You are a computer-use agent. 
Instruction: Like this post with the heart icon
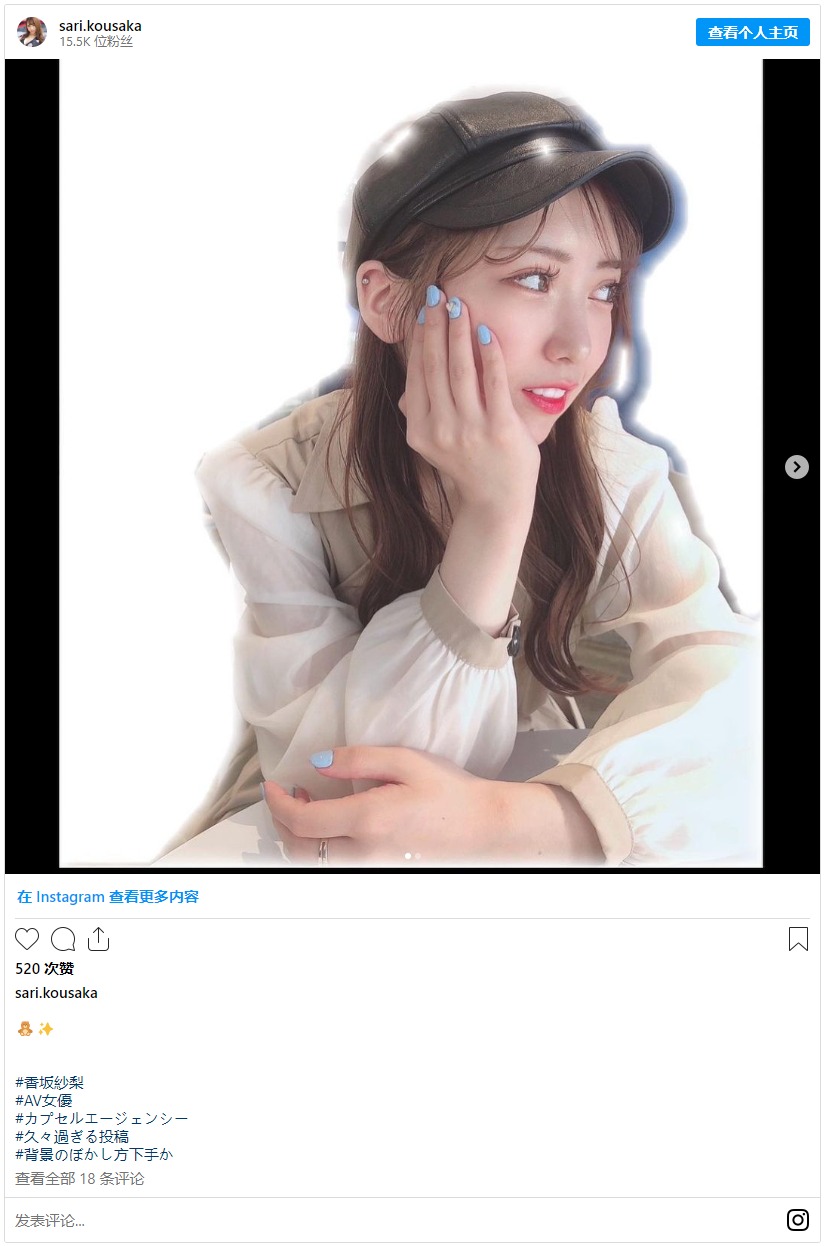pyautogui.click(x=27, y=939)
